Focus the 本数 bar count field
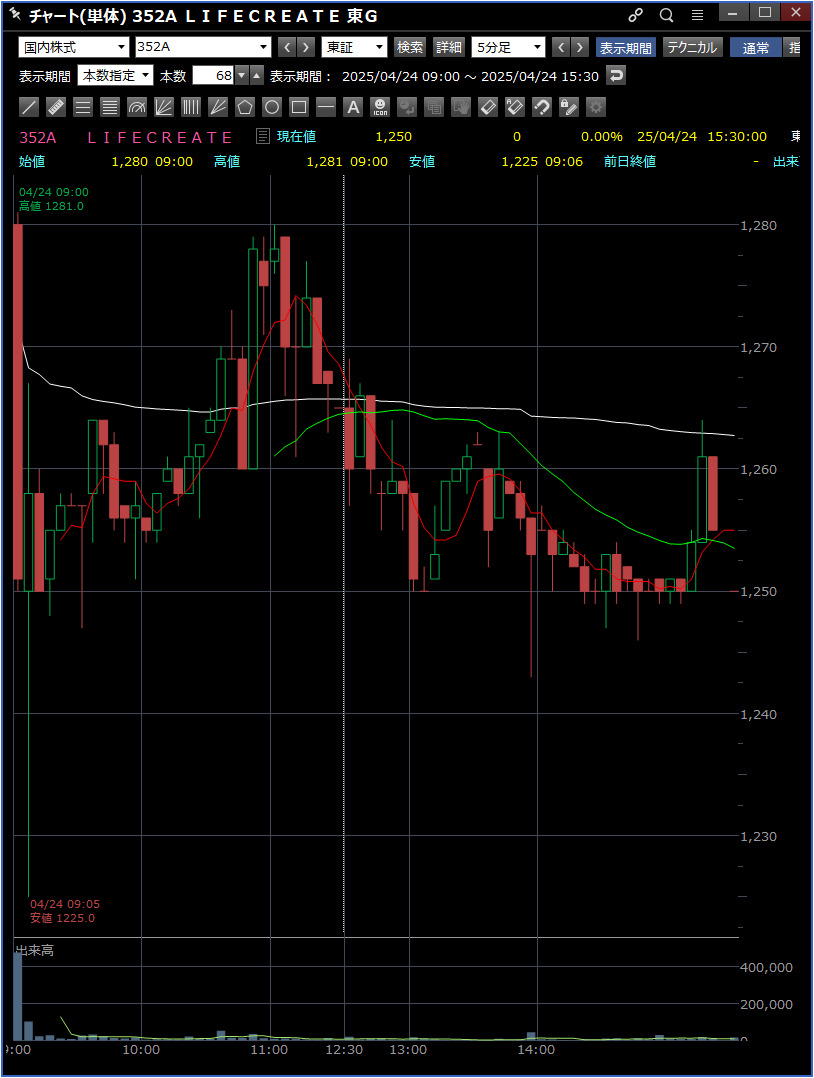814x1078 pixels. tap(212, 76)
